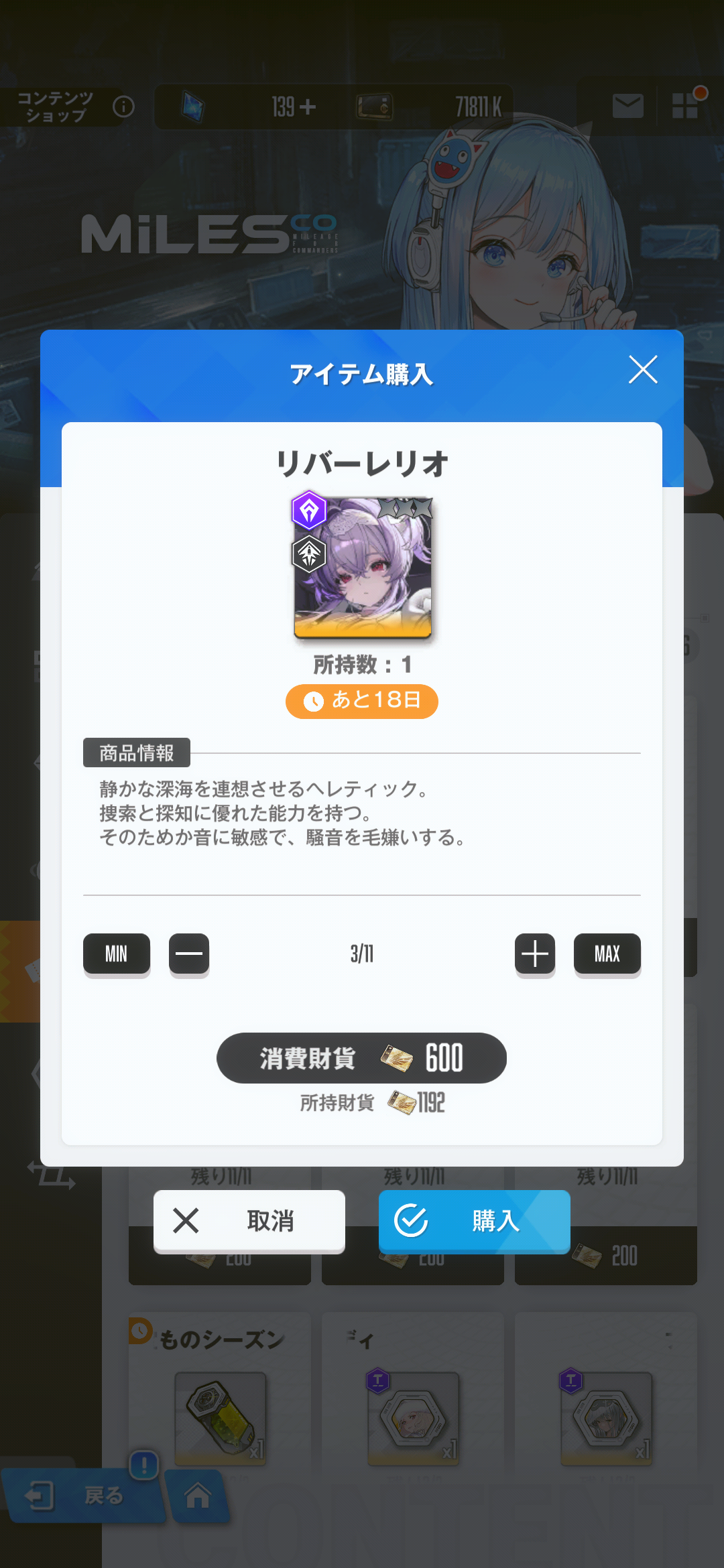Decrease the purchase quantity by one
This screenshot has width=724, height=1568.
tap(189, 954)
